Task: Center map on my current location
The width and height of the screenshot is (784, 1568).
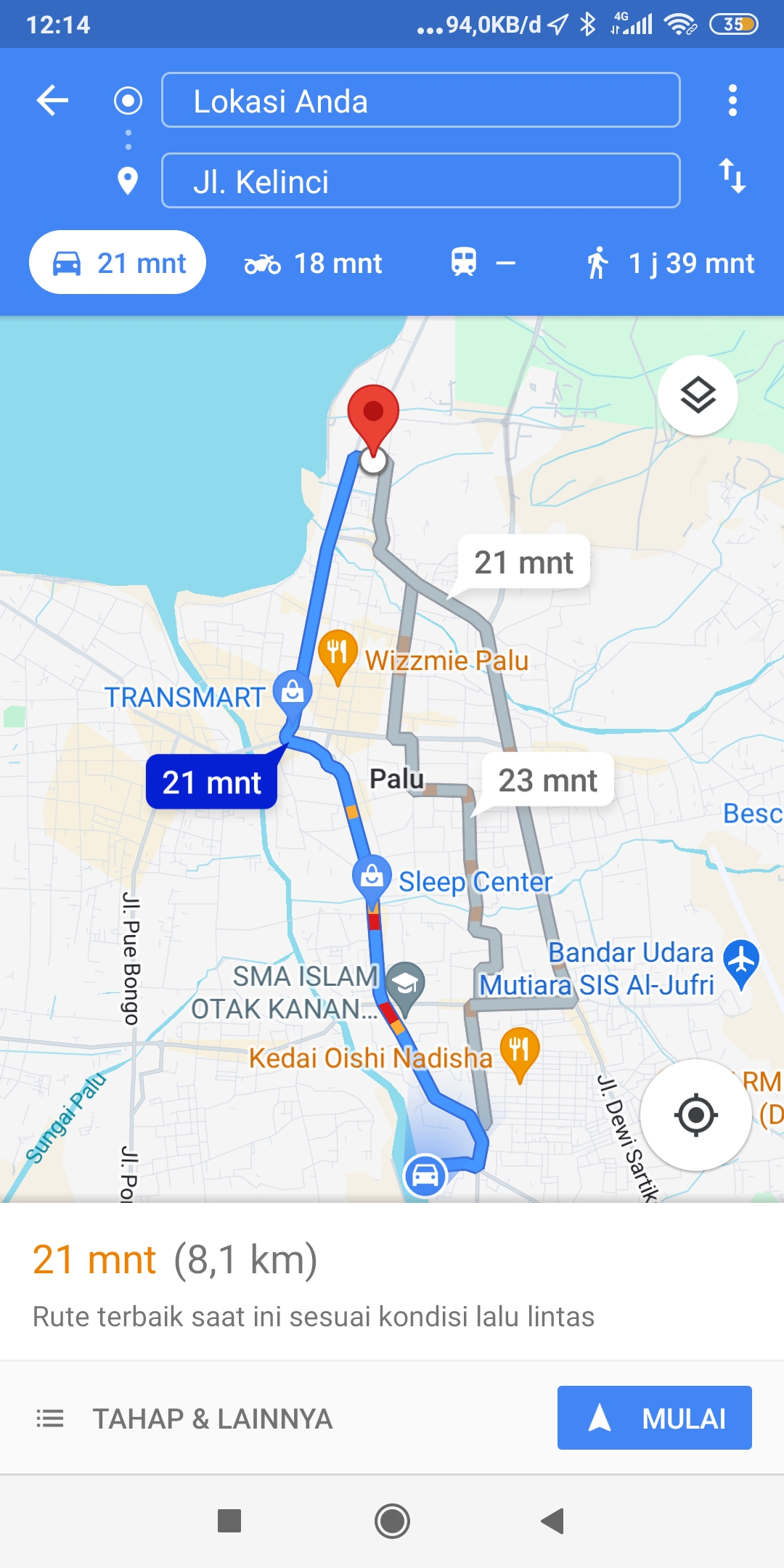Action: 695,1114
